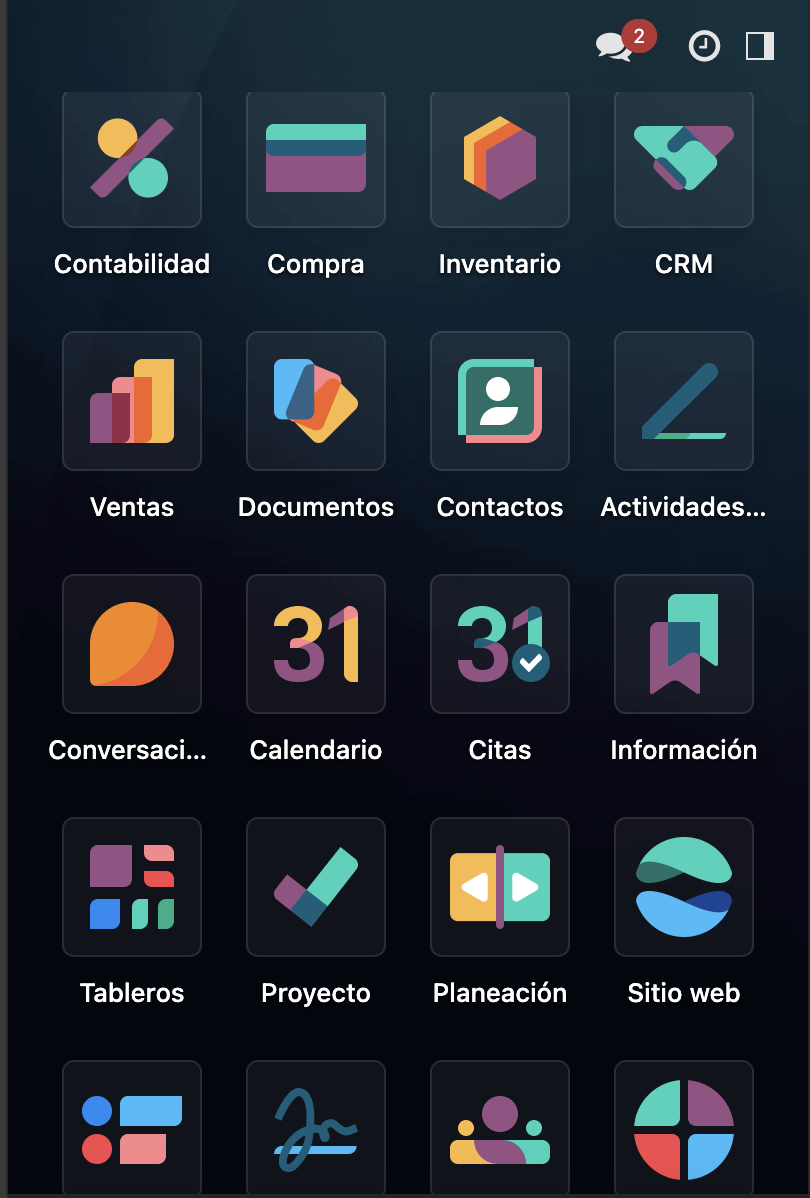Go to the Proyecto app

click(x=316, y=887)
